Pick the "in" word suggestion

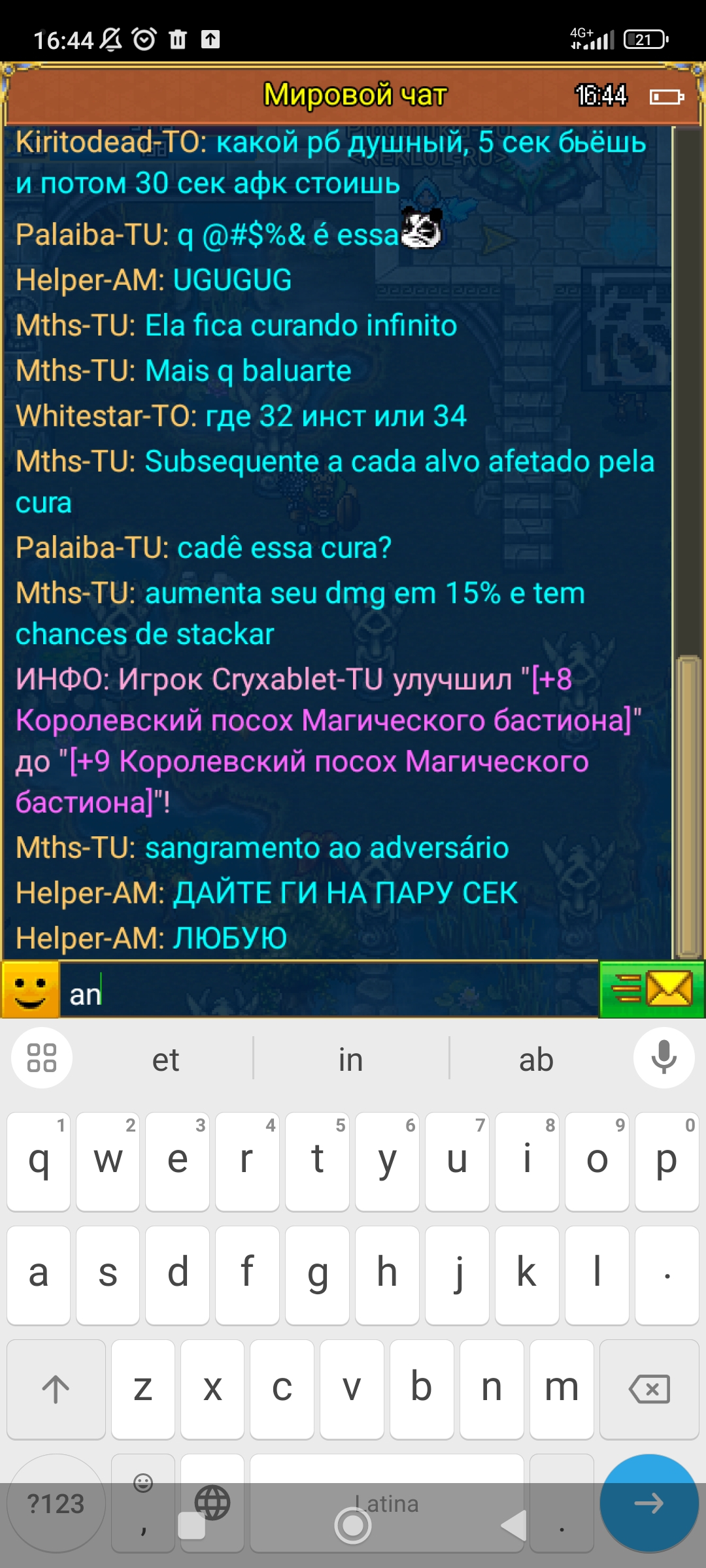click(x=351, y=1059)
